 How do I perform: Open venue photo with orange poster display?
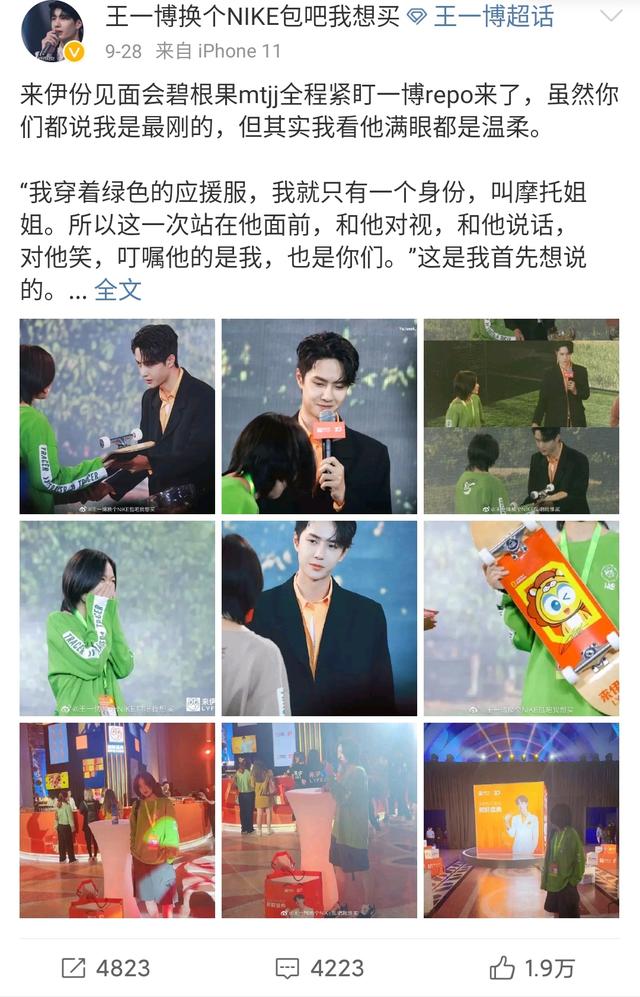click(521, 820)
